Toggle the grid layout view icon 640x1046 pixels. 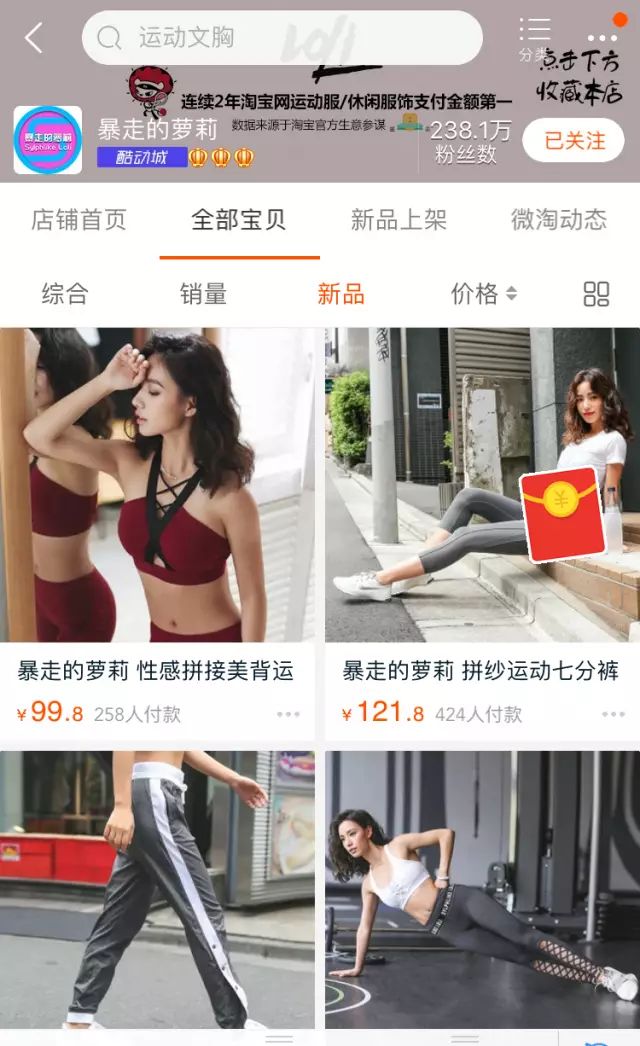point(596,294)
